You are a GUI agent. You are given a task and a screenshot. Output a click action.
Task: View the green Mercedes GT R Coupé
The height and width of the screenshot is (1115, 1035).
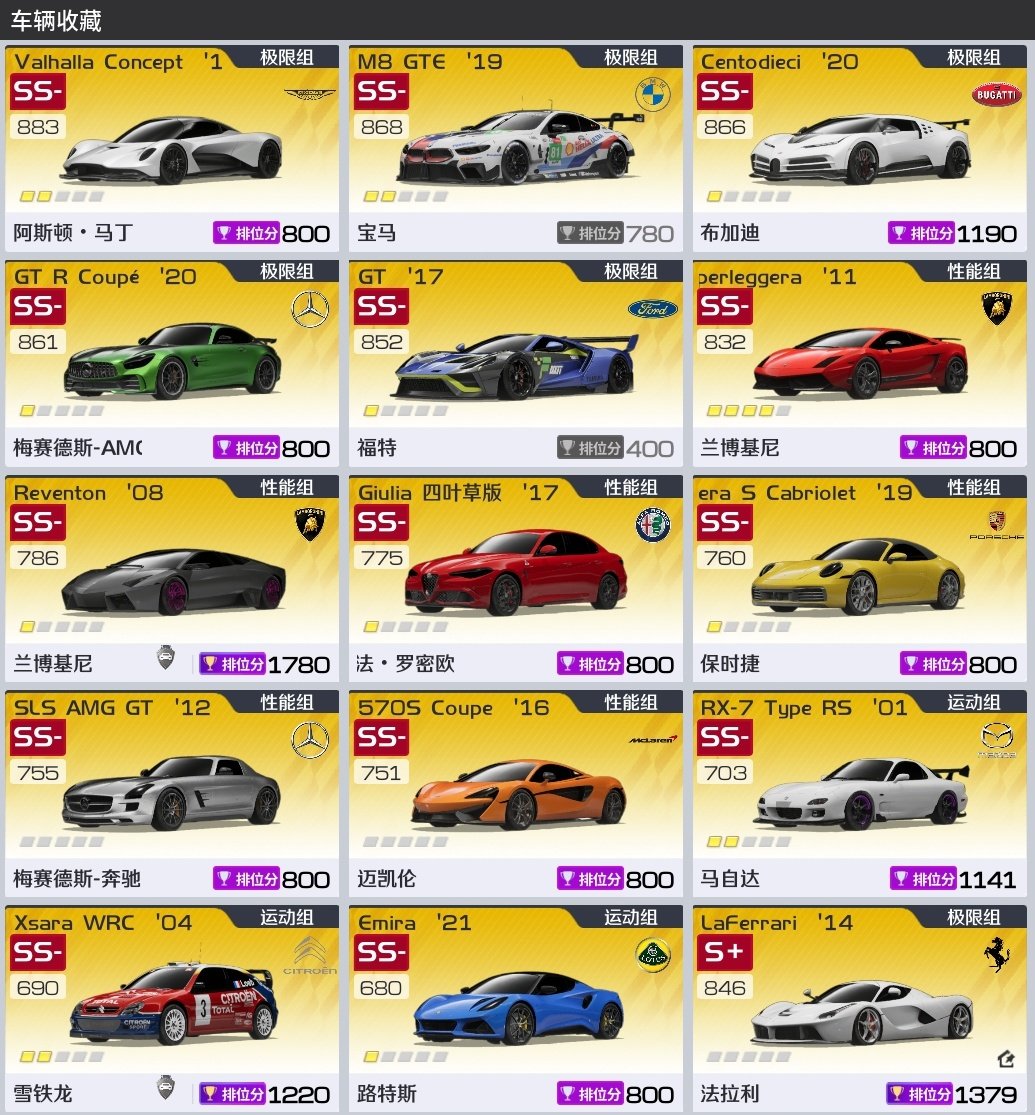172,365
